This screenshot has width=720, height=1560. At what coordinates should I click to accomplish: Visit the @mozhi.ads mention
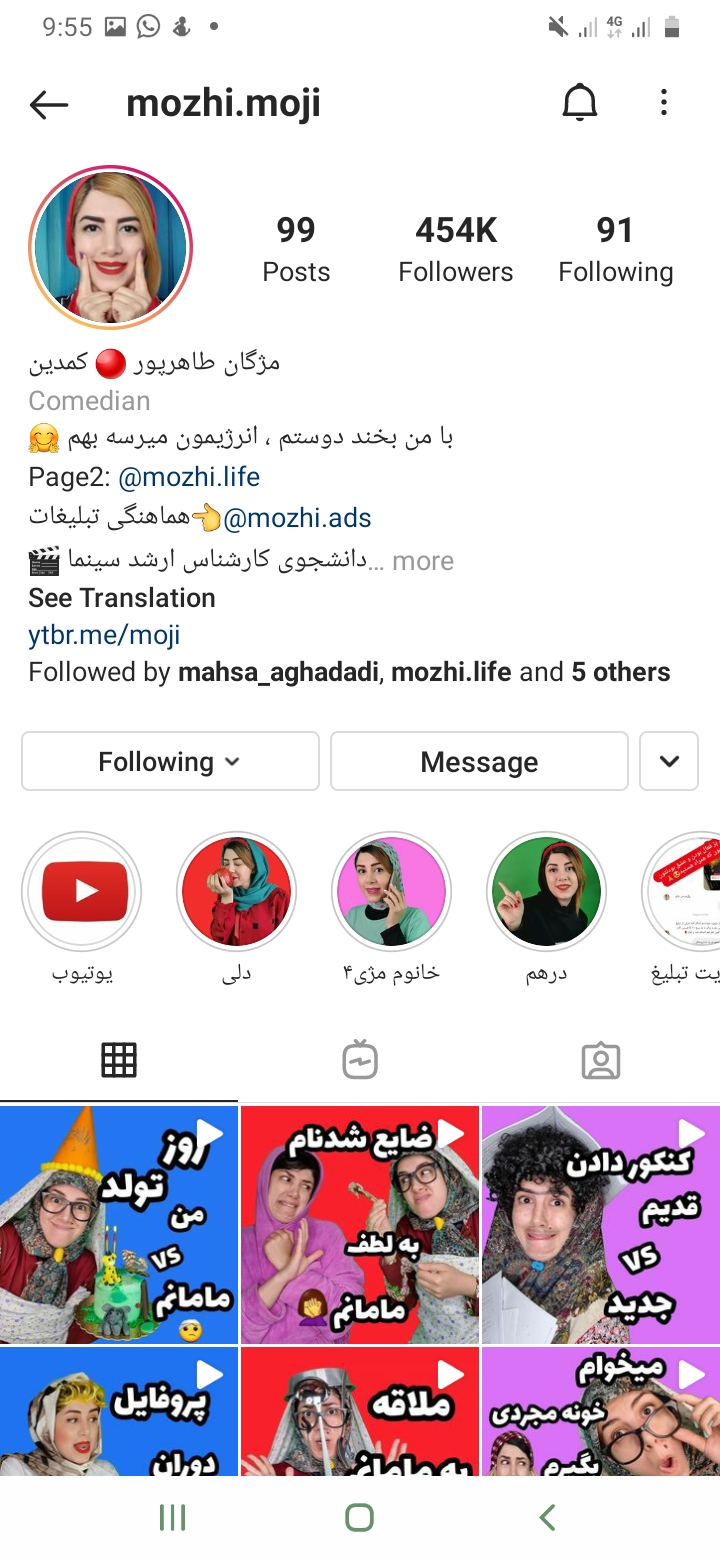click(x=297, y=518)
